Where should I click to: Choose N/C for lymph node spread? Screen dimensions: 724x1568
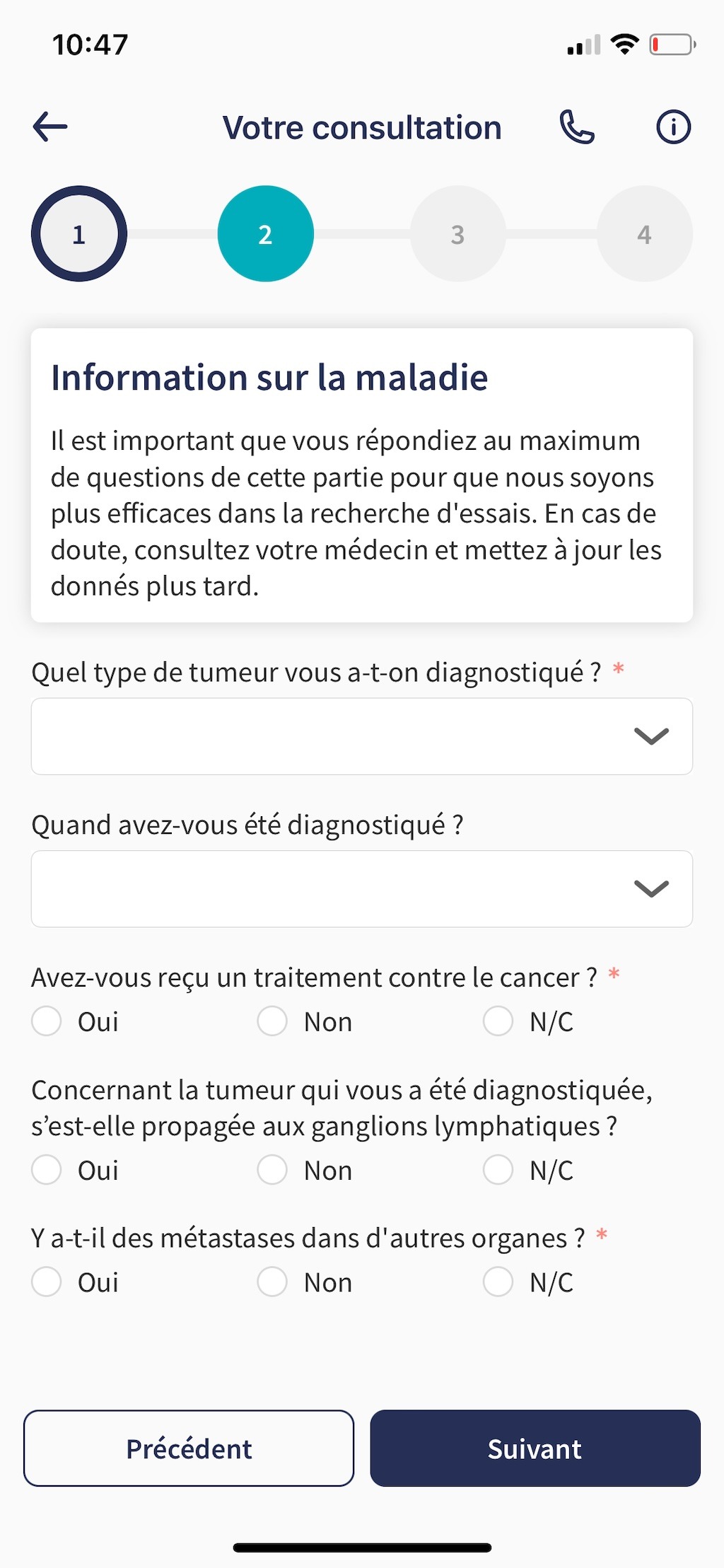[x=498, y=1170]
